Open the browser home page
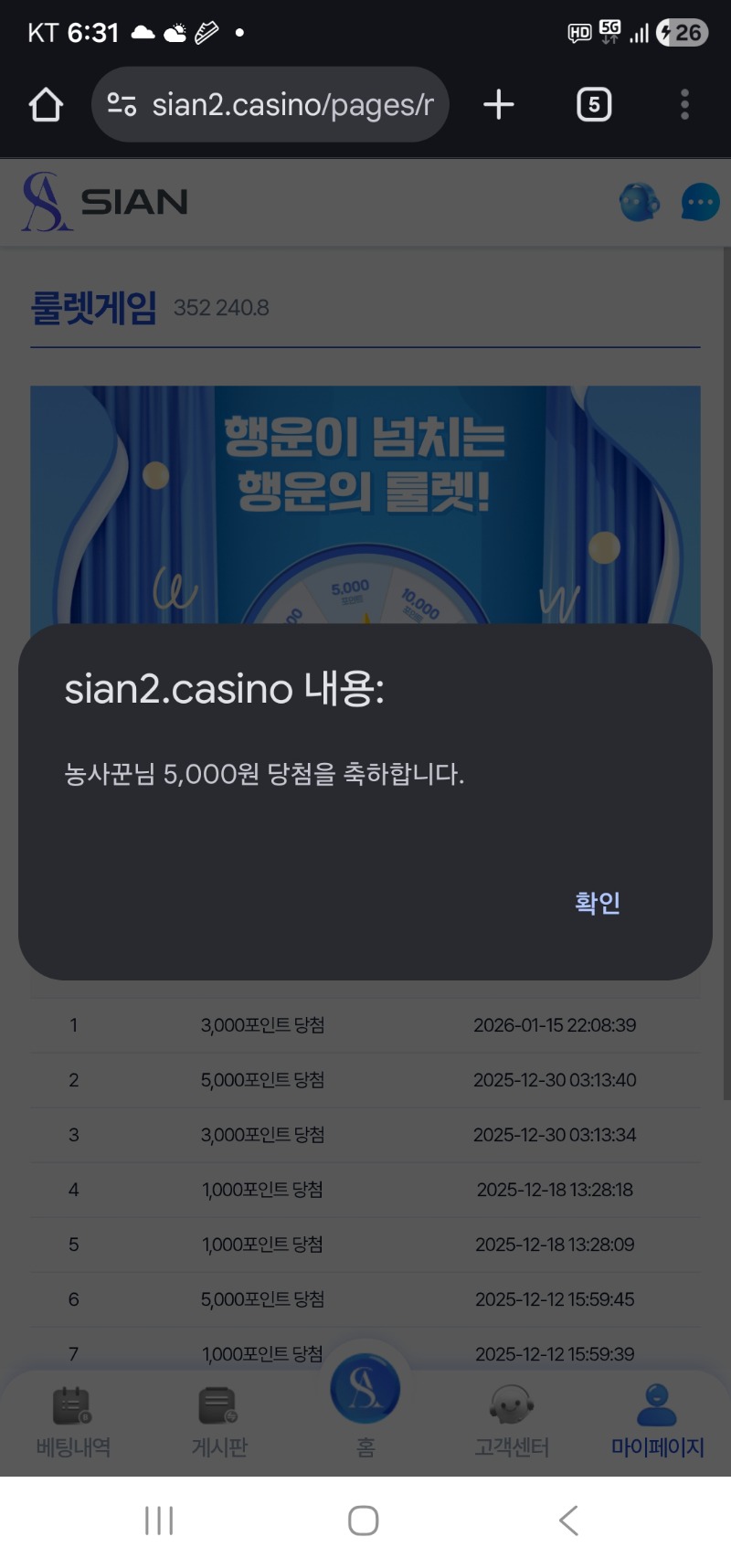Screen dimensions: 731x1568 click(46, 105)
